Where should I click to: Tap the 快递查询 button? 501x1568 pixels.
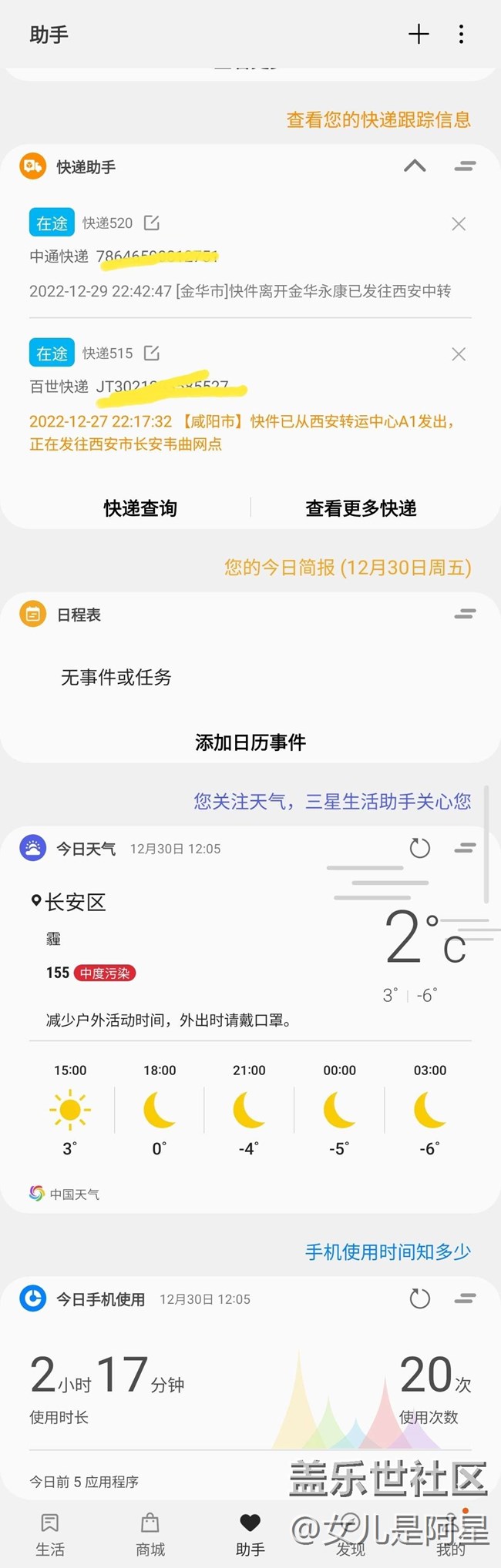(140, 508)
